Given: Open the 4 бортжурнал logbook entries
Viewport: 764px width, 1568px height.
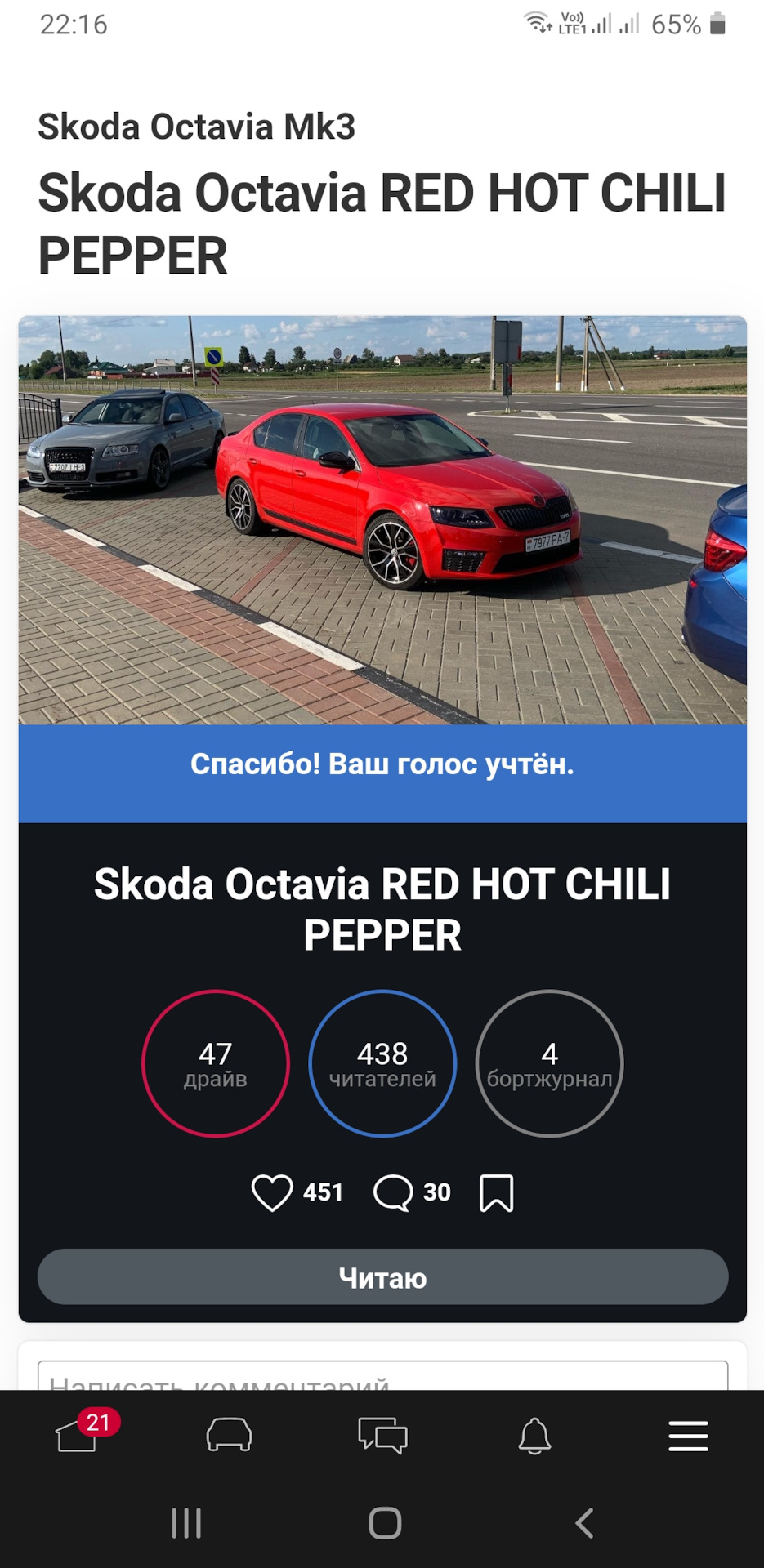Looking at the screenshot, I should coord(549,1063).
